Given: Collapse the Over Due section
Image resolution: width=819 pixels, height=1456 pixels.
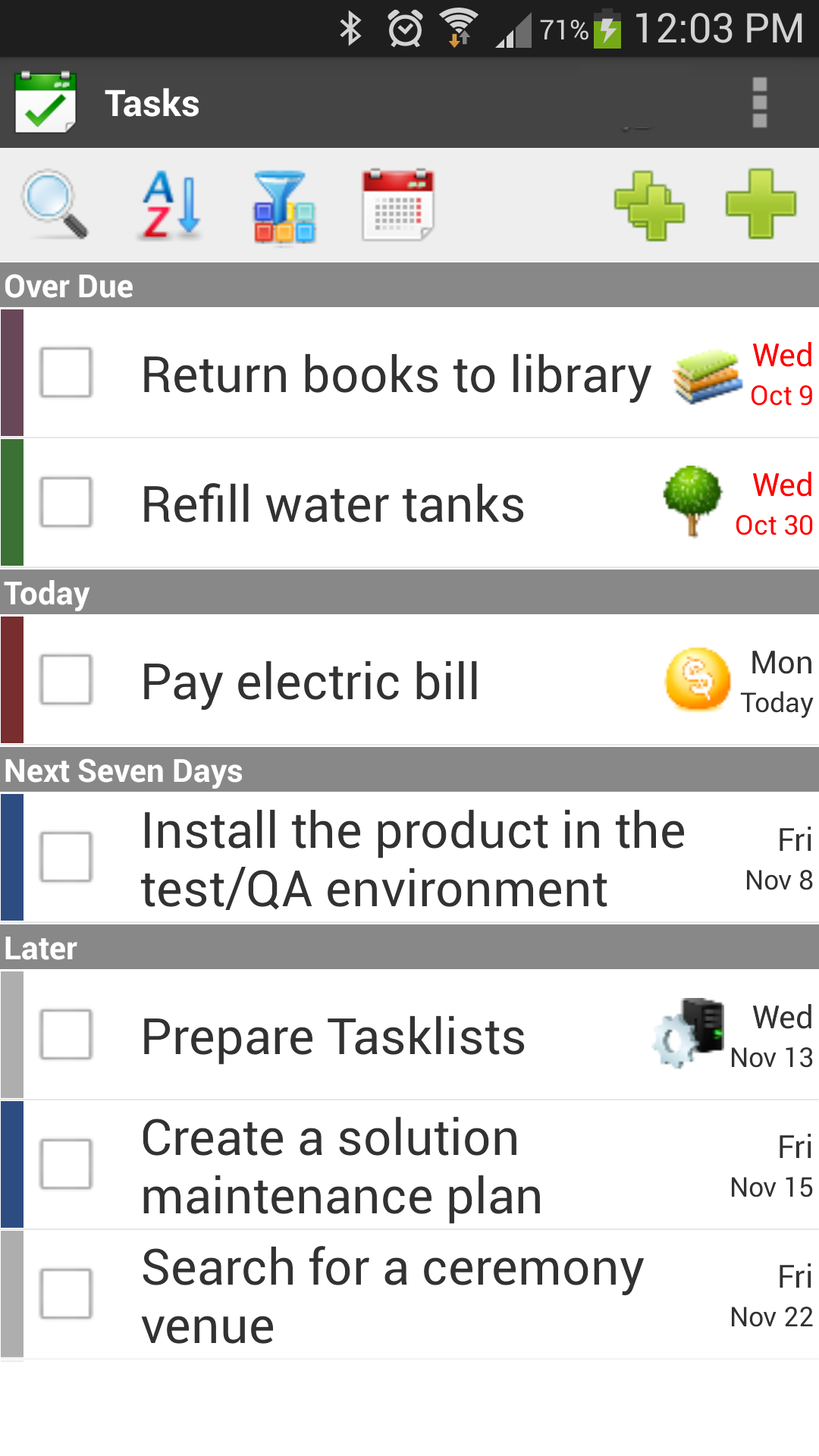Looking at the screenshot, I should tap(409, 287).
